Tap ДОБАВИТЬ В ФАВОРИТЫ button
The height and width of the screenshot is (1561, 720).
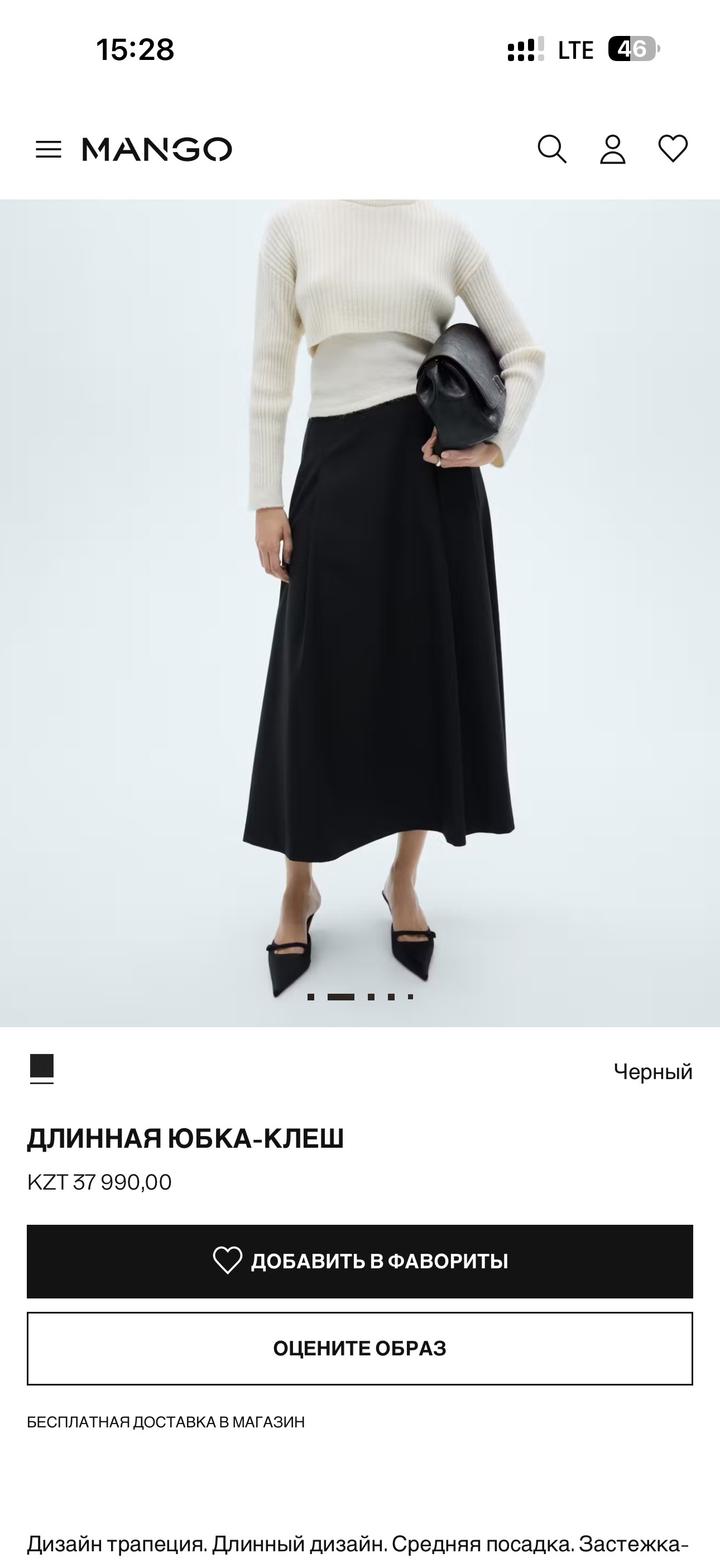(360, 1261)
